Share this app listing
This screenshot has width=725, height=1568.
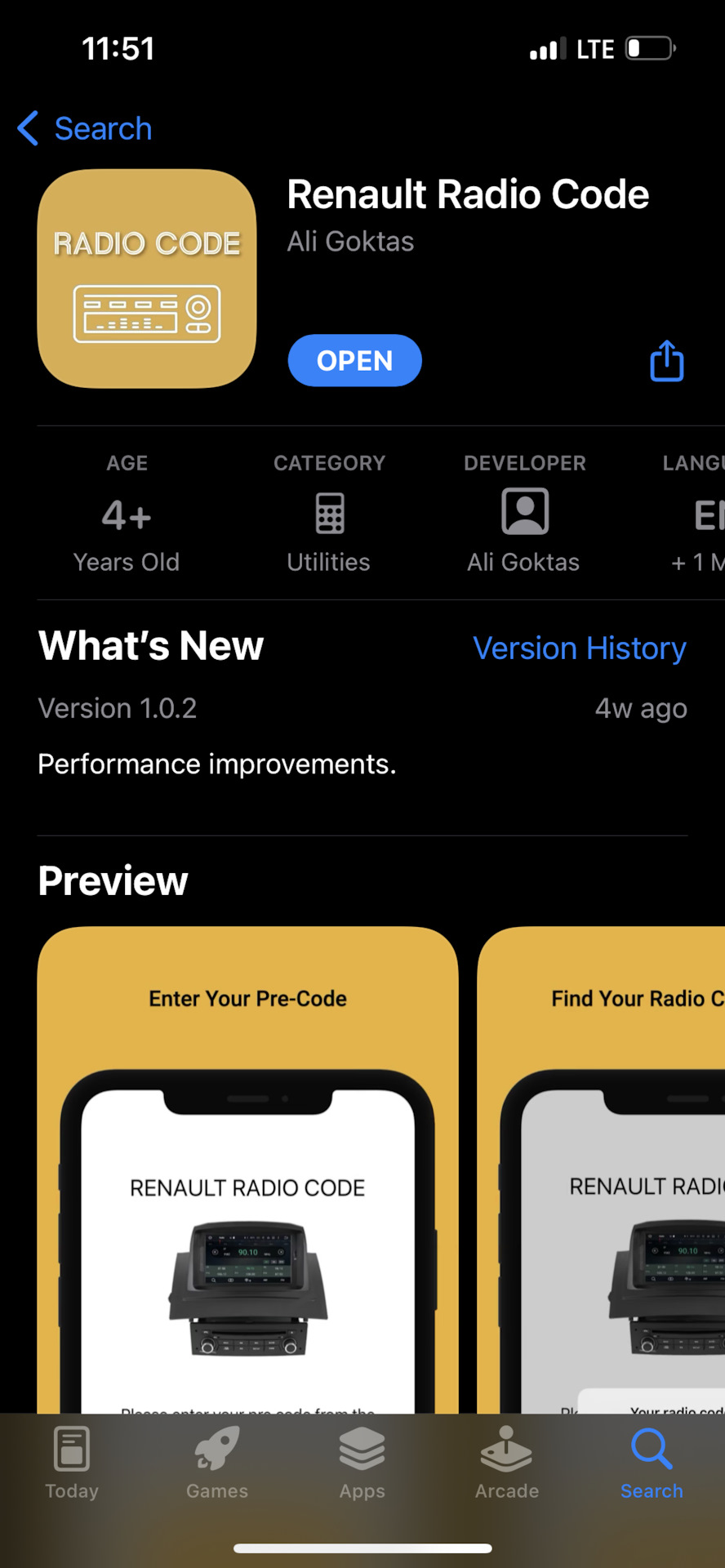click(666, 361)
